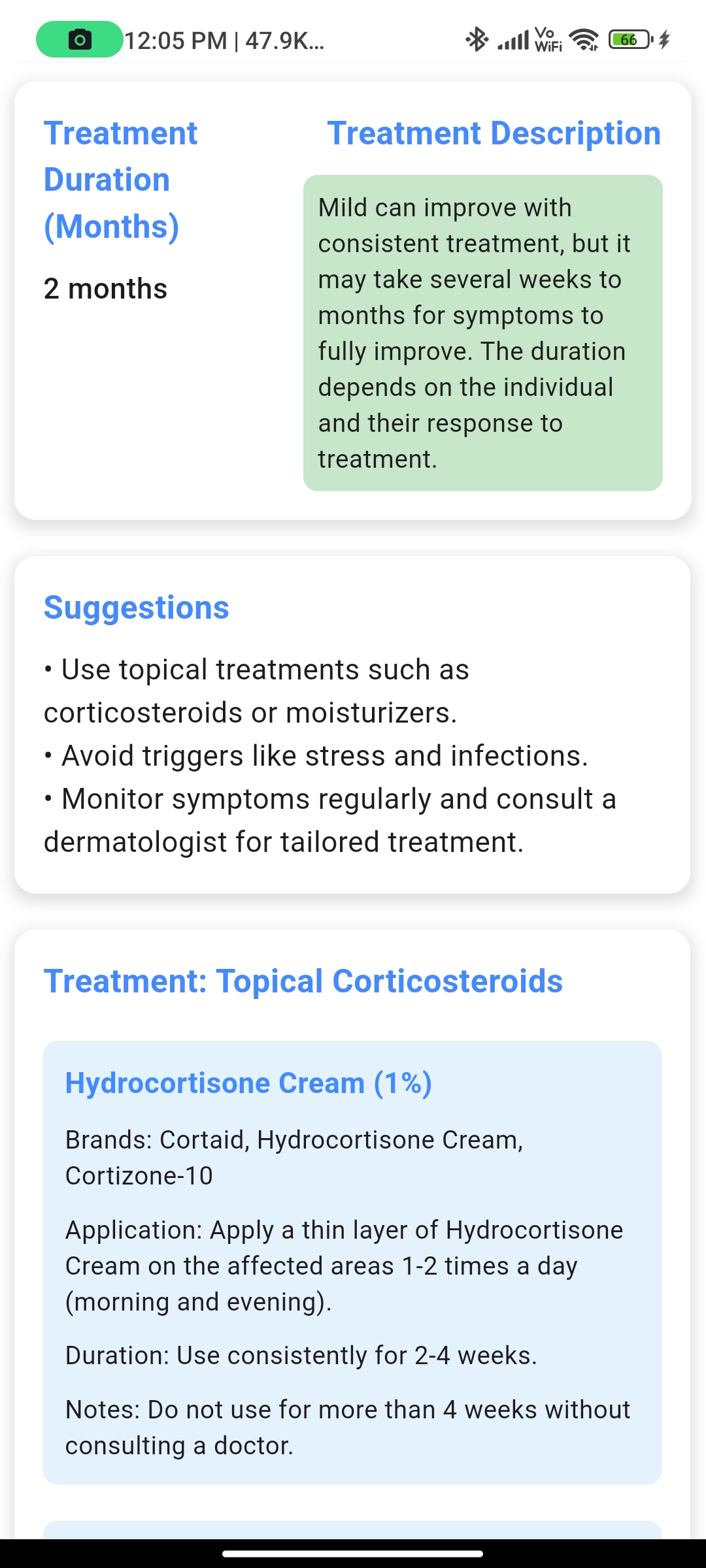Tap the green camera-in-use indicator pill
The height and width of the screenshot is (1568, 706).
pos(79,40)
